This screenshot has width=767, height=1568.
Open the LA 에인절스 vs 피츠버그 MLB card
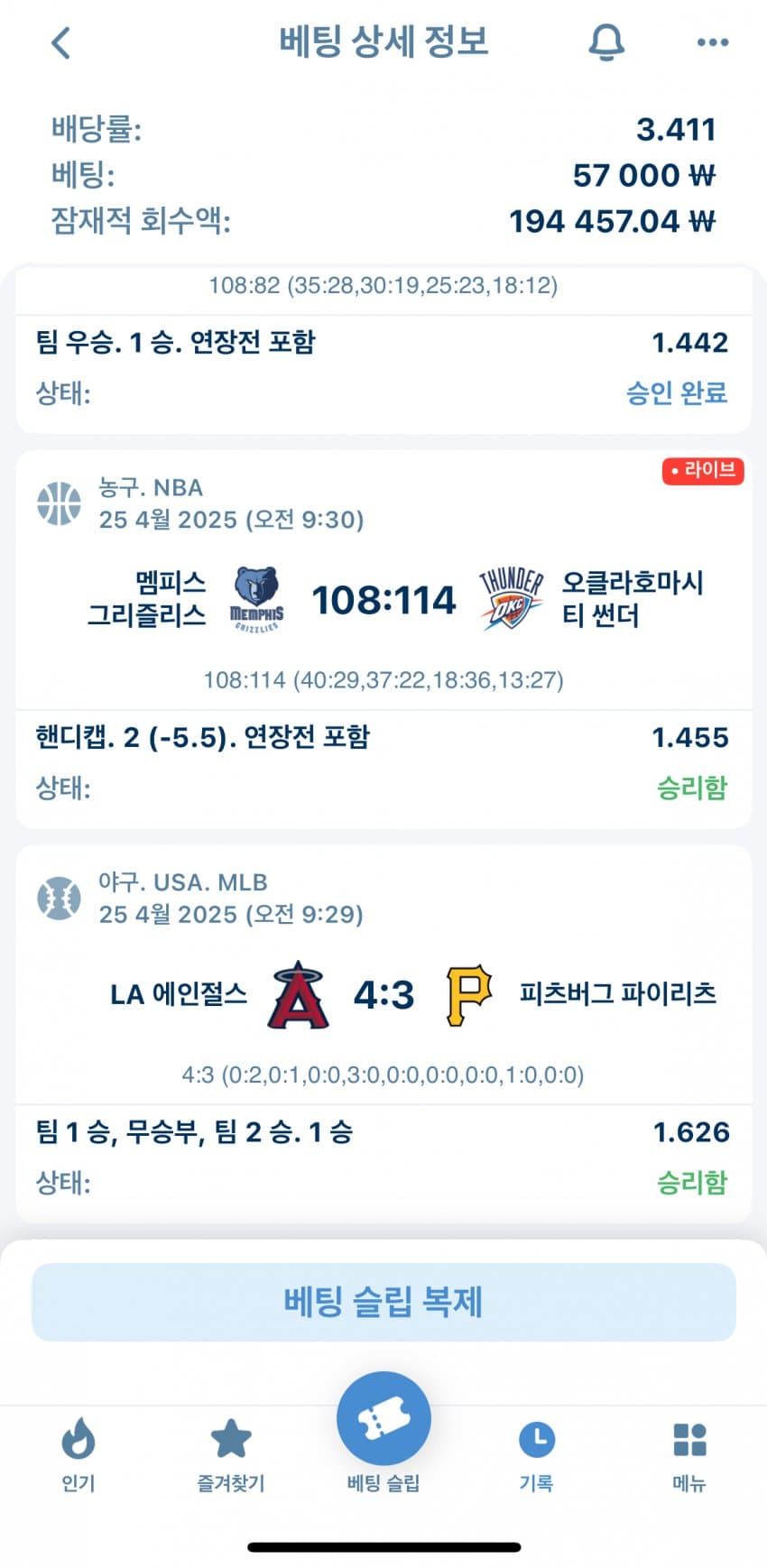[x=383, y=994]
